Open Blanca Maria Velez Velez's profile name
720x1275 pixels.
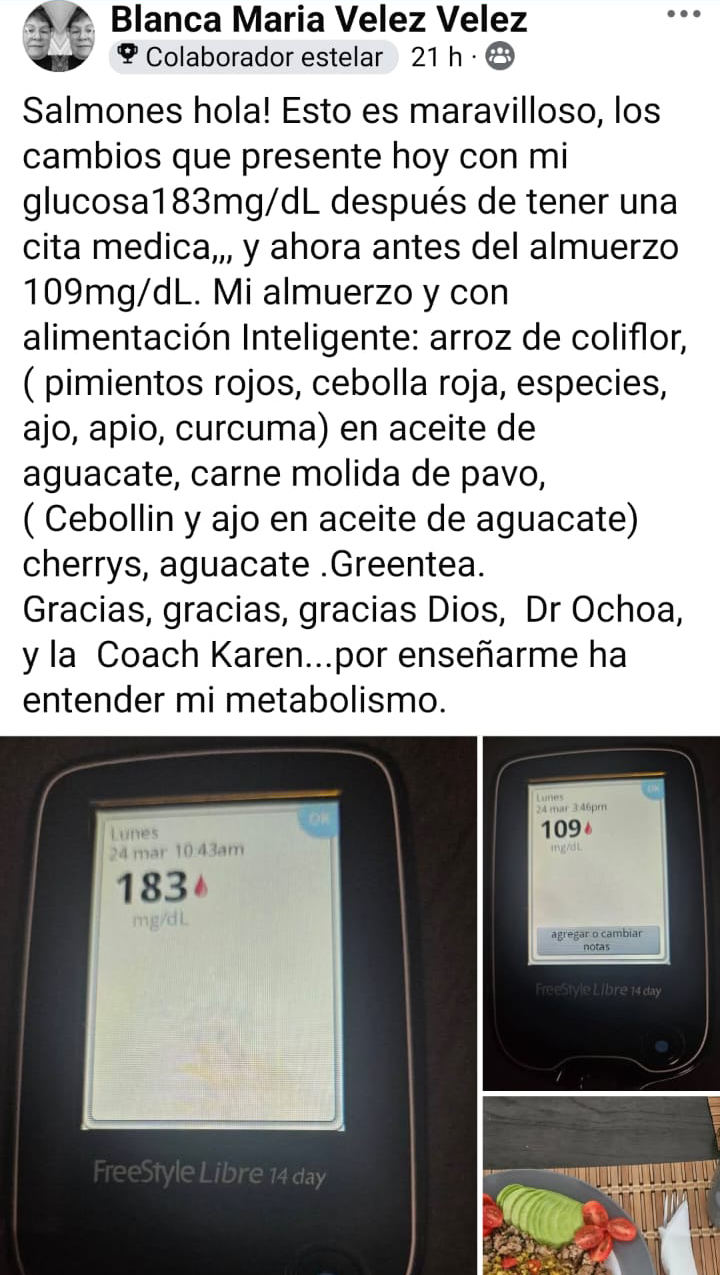[318, 18]
